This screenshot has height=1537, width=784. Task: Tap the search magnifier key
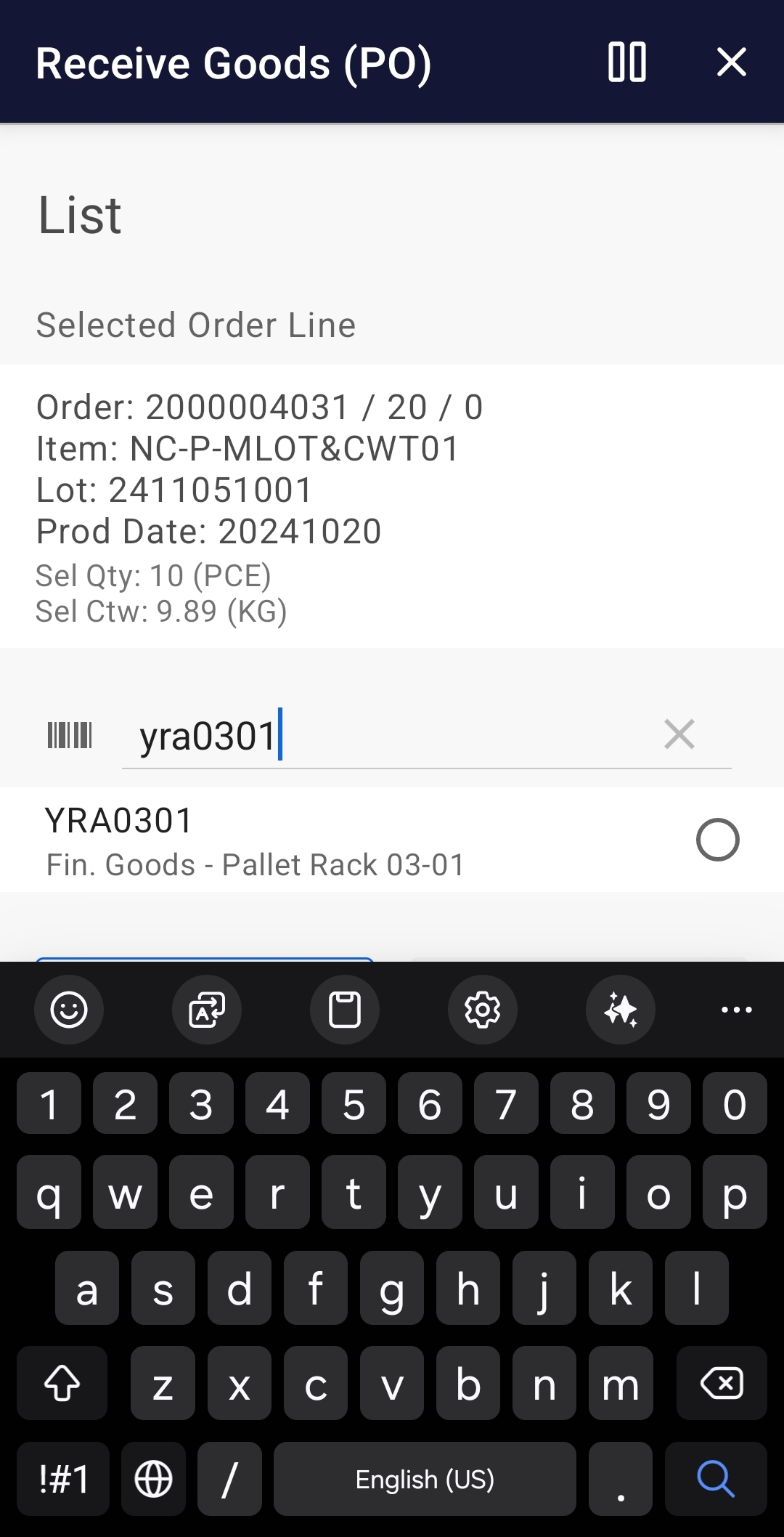pyautogui.click(x=715, y=1480)
